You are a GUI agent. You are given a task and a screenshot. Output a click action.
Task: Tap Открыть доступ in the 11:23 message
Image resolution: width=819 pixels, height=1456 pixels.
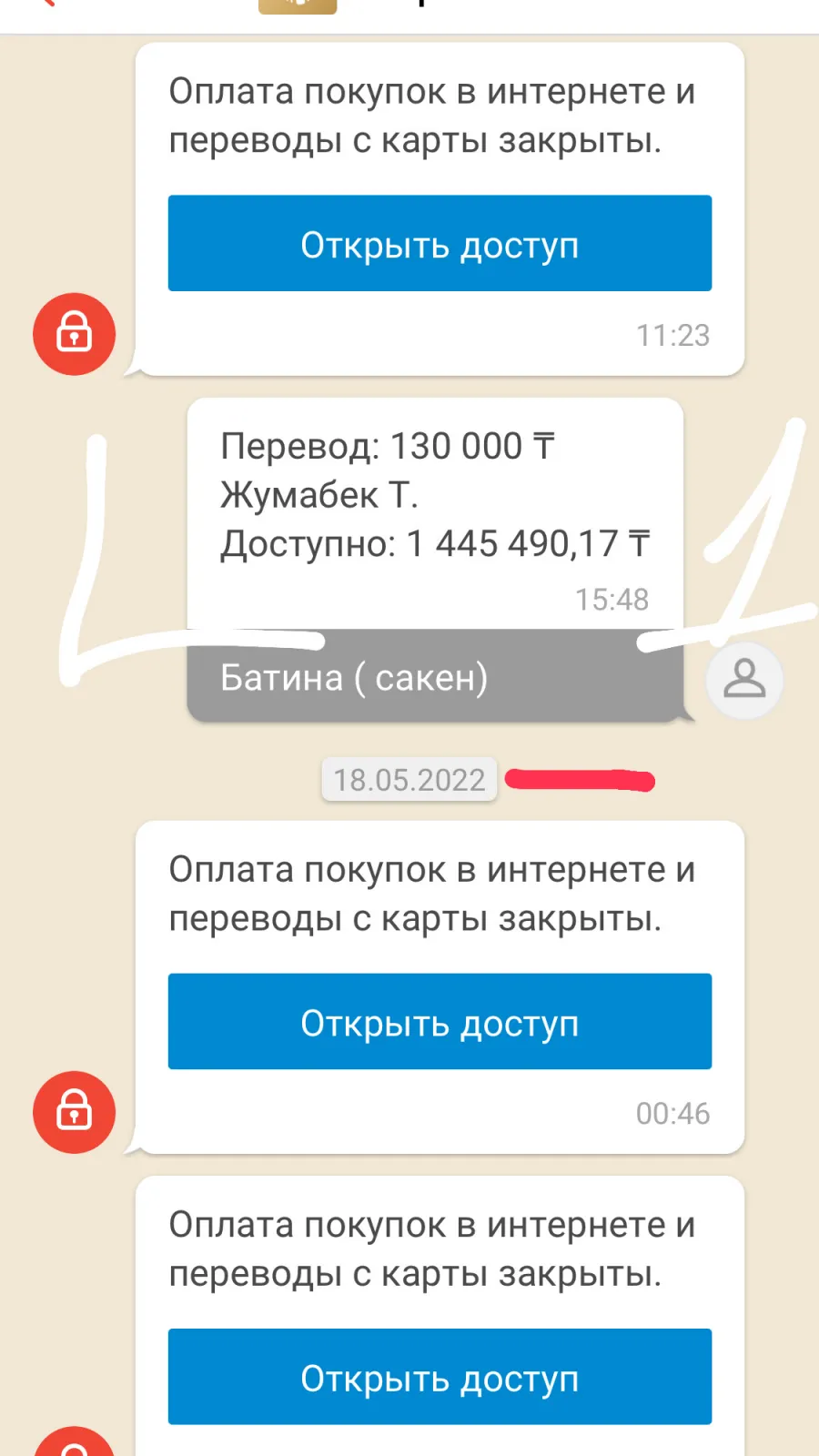440,243
